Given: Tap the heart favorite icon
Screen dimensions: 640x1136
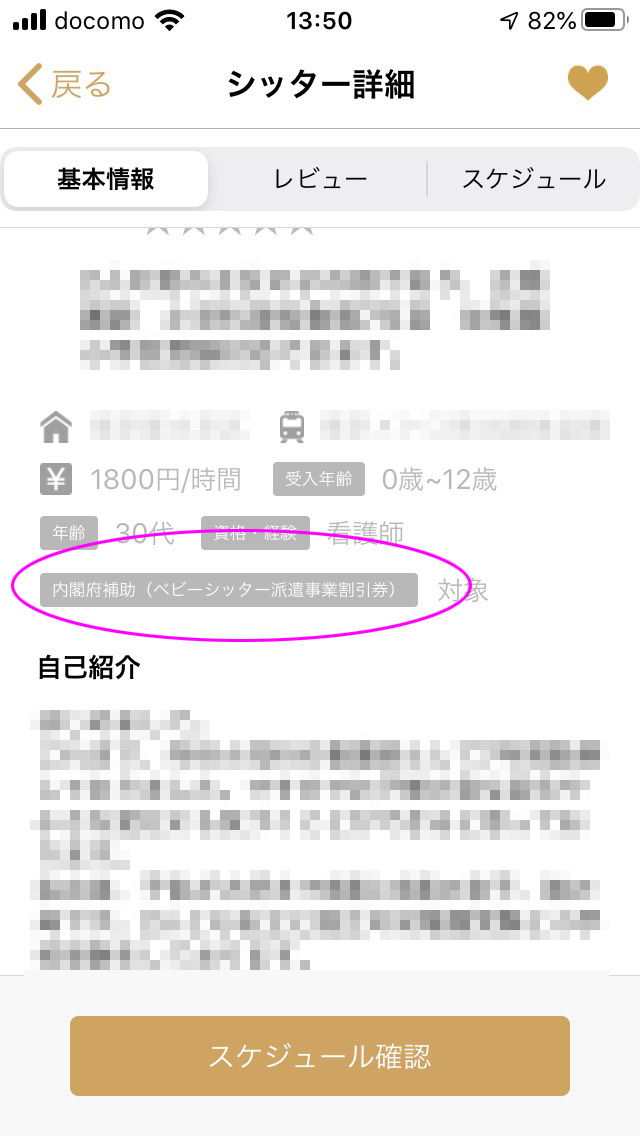Looking at the screenshot, I should pos(588,84).
